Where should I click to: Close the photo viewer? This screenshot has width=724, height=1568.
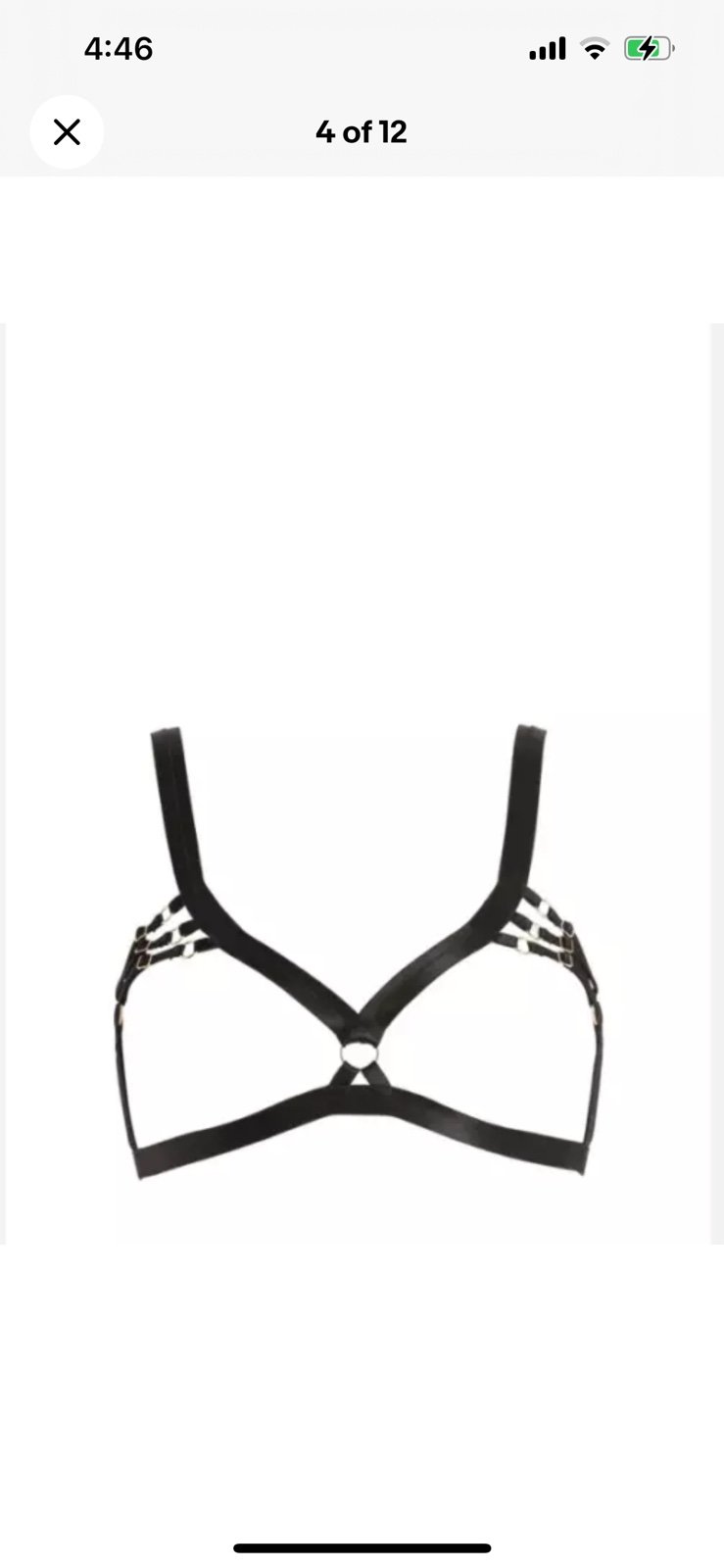pyautogui.click(x=67, y=132)
